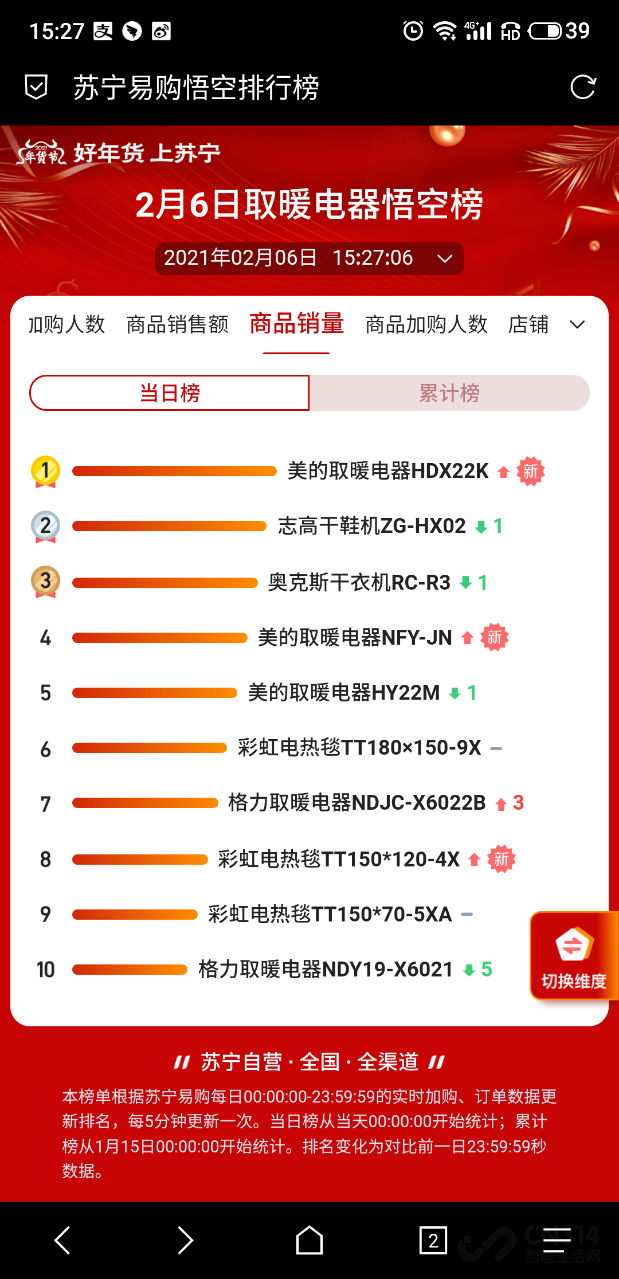This screenshot has width=619, height=1279.
Task: Select the 商品加购人数 tab
Action: coord(426,324)
